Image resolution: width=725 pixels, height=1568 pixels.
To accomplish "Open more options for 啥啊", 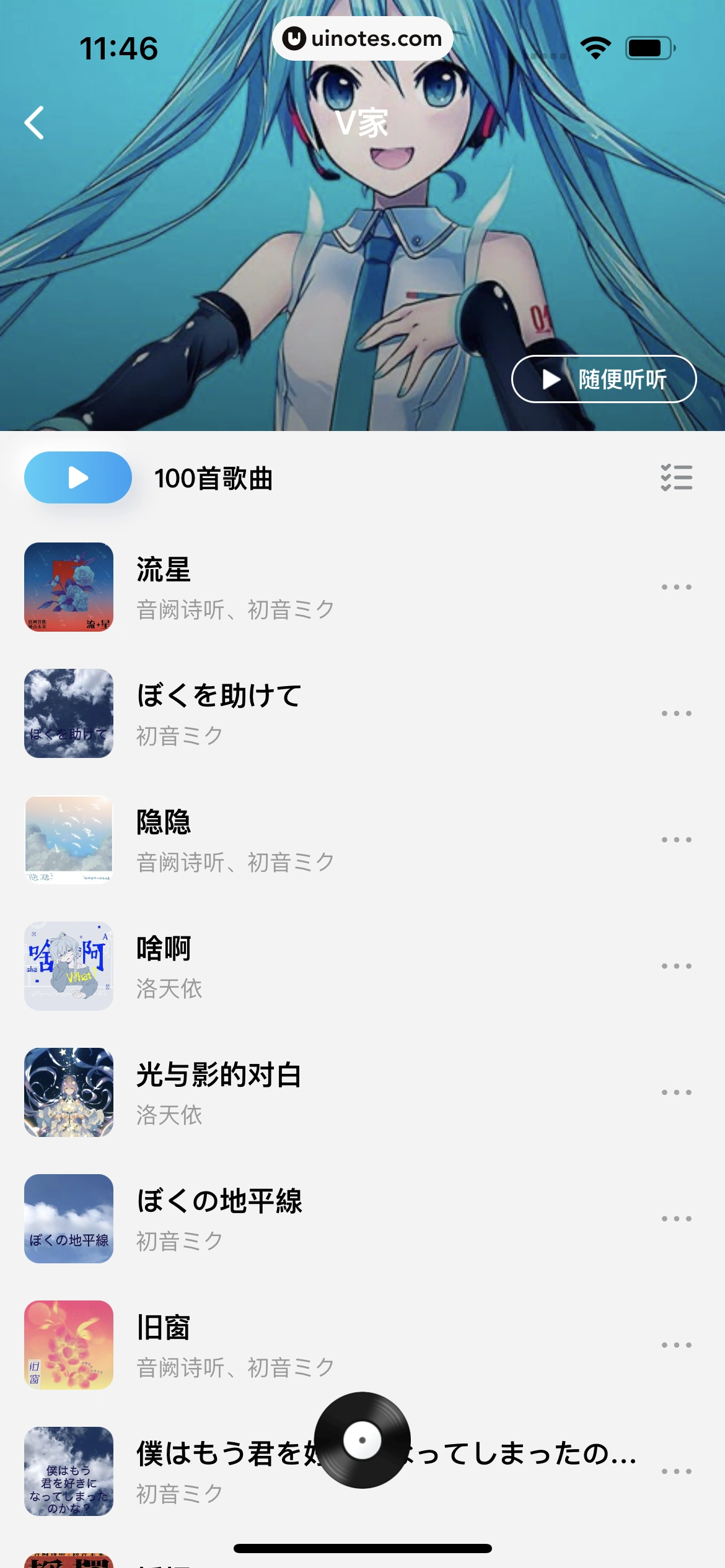I will point(677,965).
